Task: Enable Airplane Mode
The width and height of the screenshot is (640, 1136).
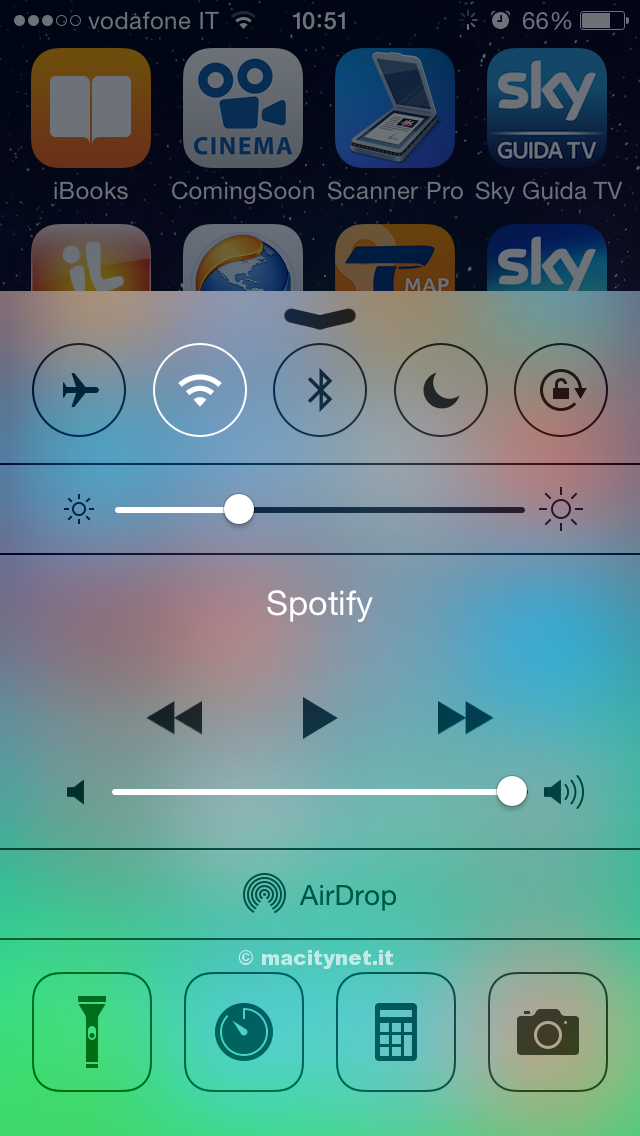Action: point(79,390)
